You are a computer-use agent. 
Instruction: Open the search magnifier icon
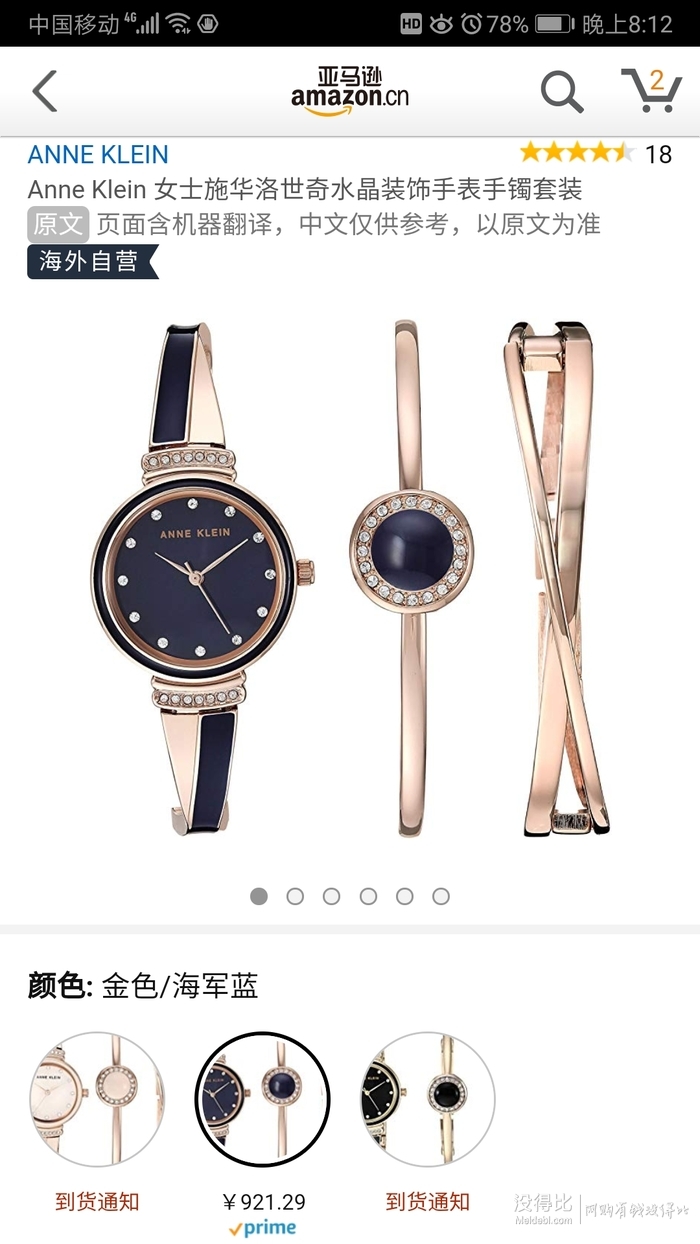(x=562, y=92)
